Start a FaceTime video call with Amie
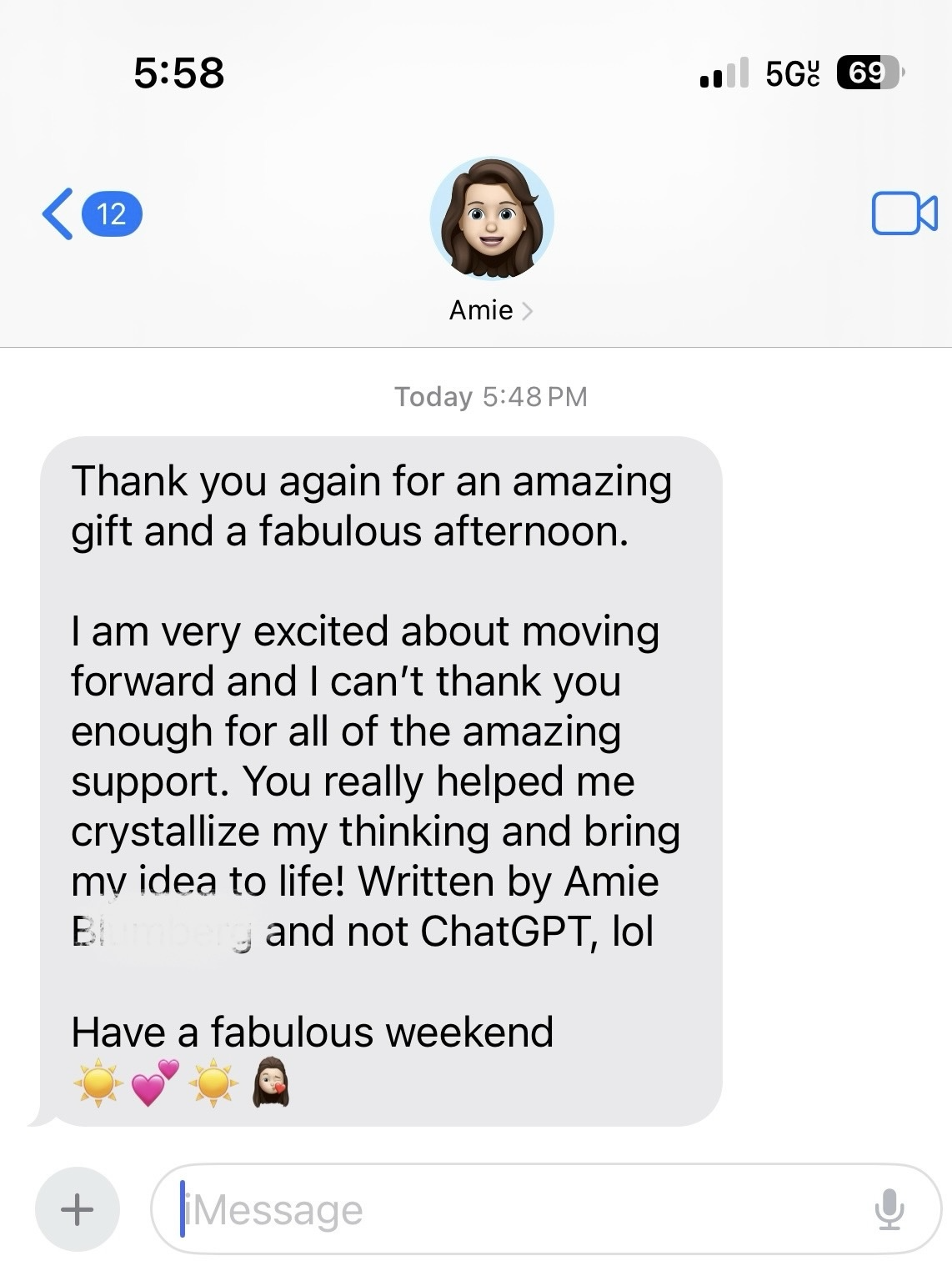This screenshot has width=952, height=1266. [x=904, y=214]
